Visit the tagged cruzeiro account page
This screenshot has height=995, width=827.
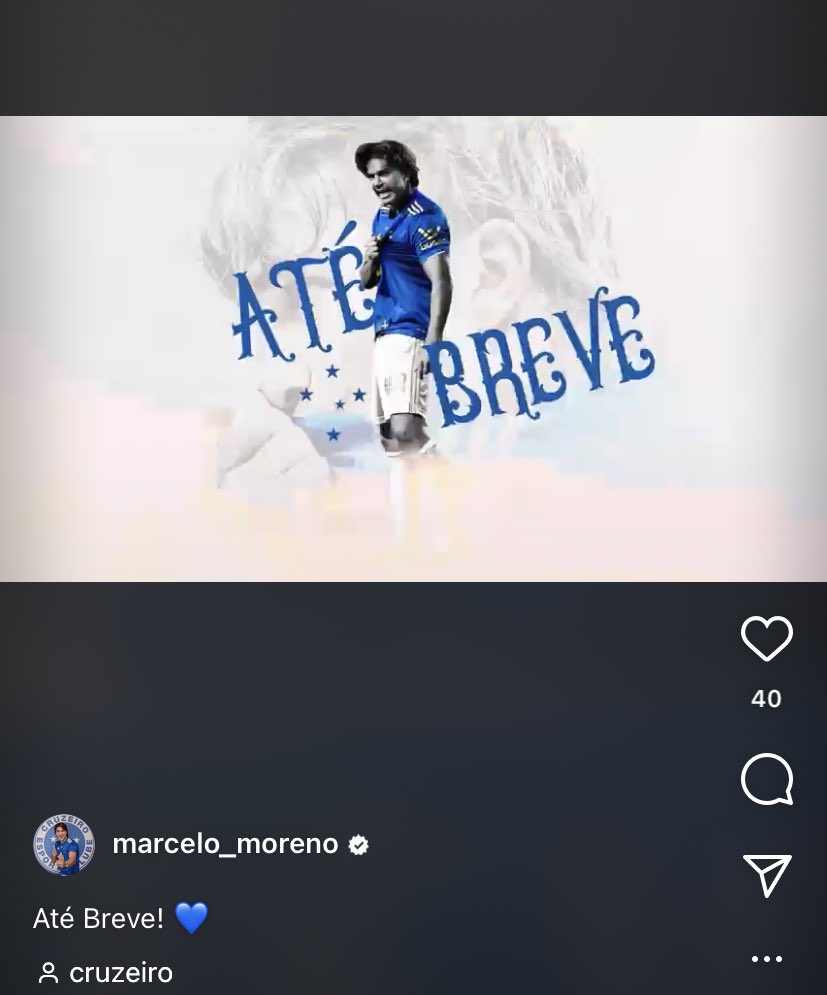click(121, 971)
